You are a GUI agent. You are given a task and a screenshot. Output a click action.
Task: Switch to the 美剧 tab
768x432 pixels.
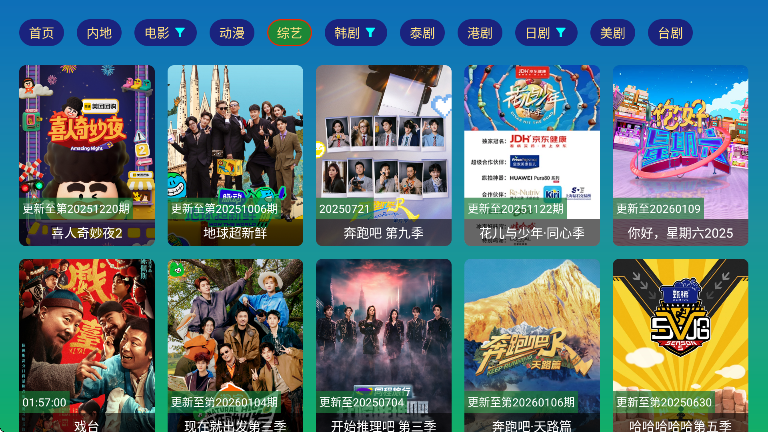click(x=612, y=33)
